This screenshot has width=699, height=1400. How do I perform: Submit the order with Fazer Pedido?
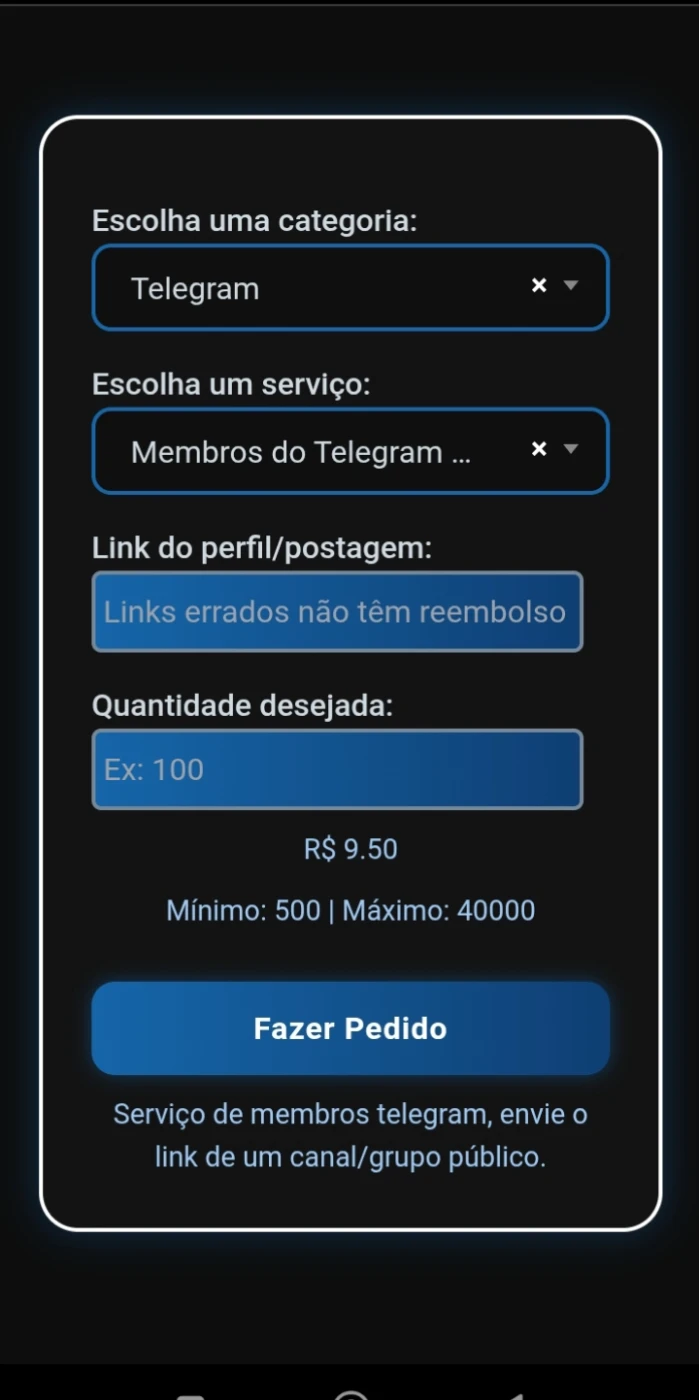[350, 1028]
